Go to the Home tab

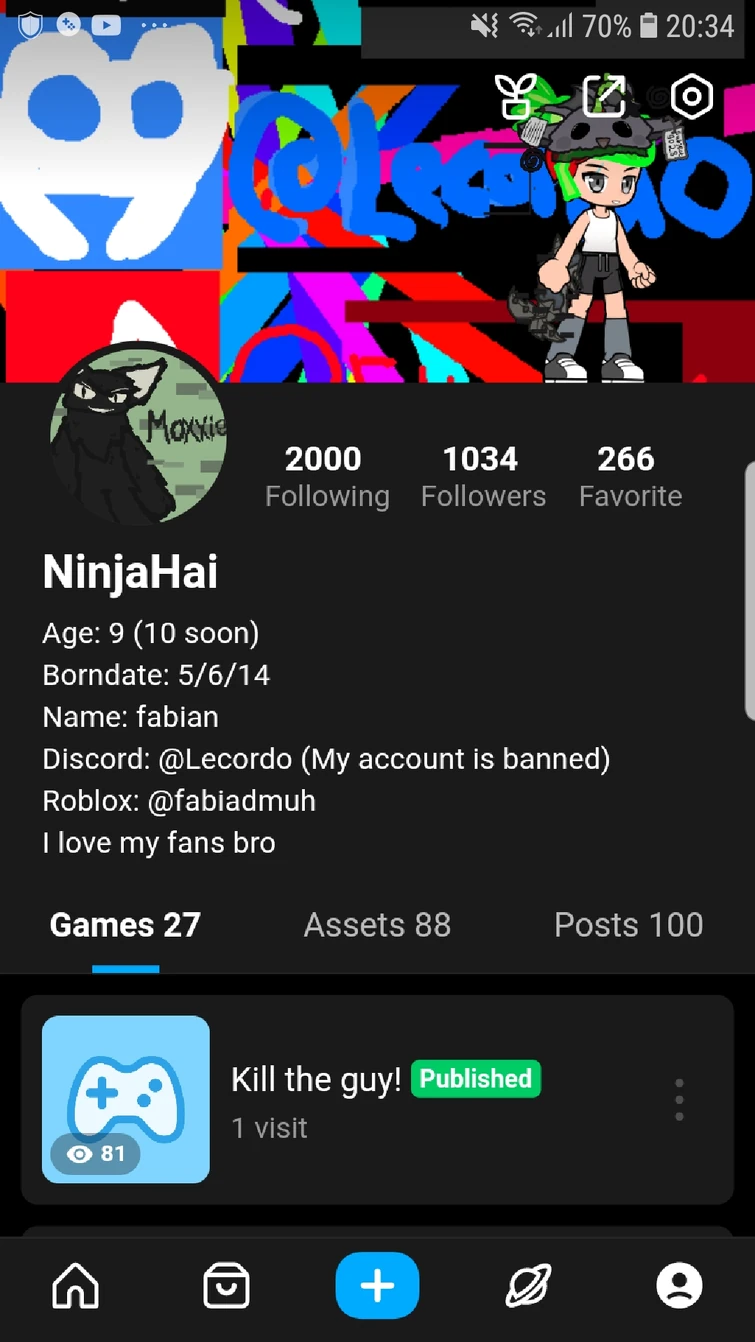(x=76, y=1286)
